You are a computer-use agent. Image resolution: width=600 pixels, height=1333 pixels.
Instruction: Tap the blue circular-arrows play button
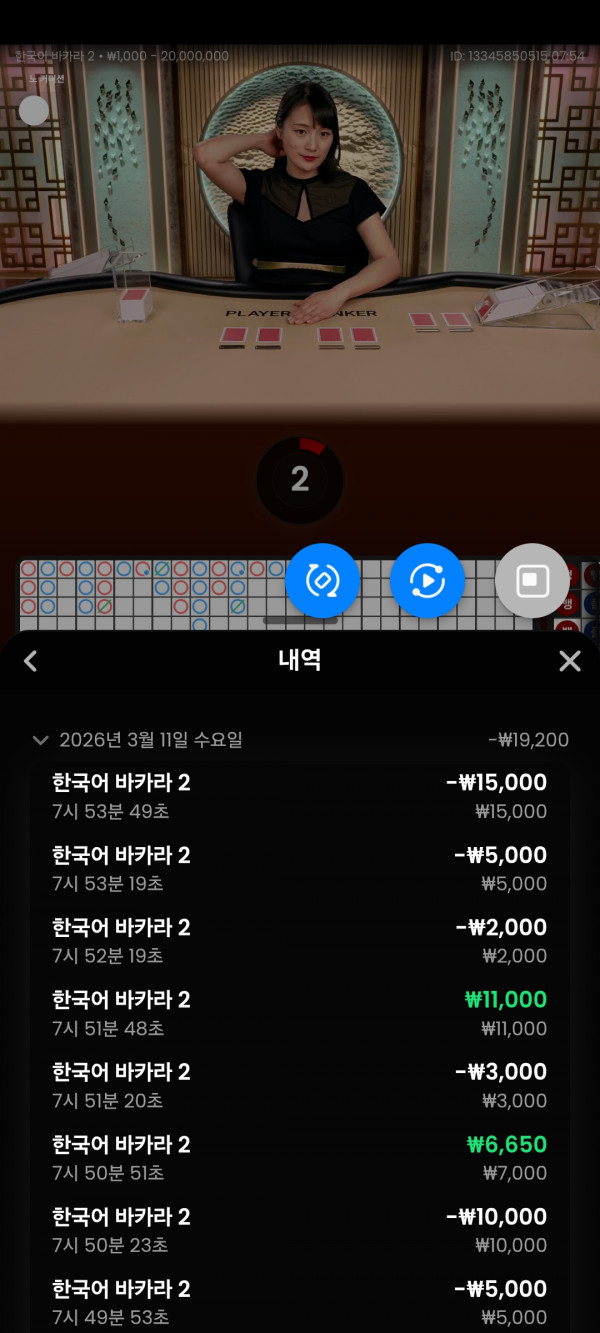(x=427, y=581)
